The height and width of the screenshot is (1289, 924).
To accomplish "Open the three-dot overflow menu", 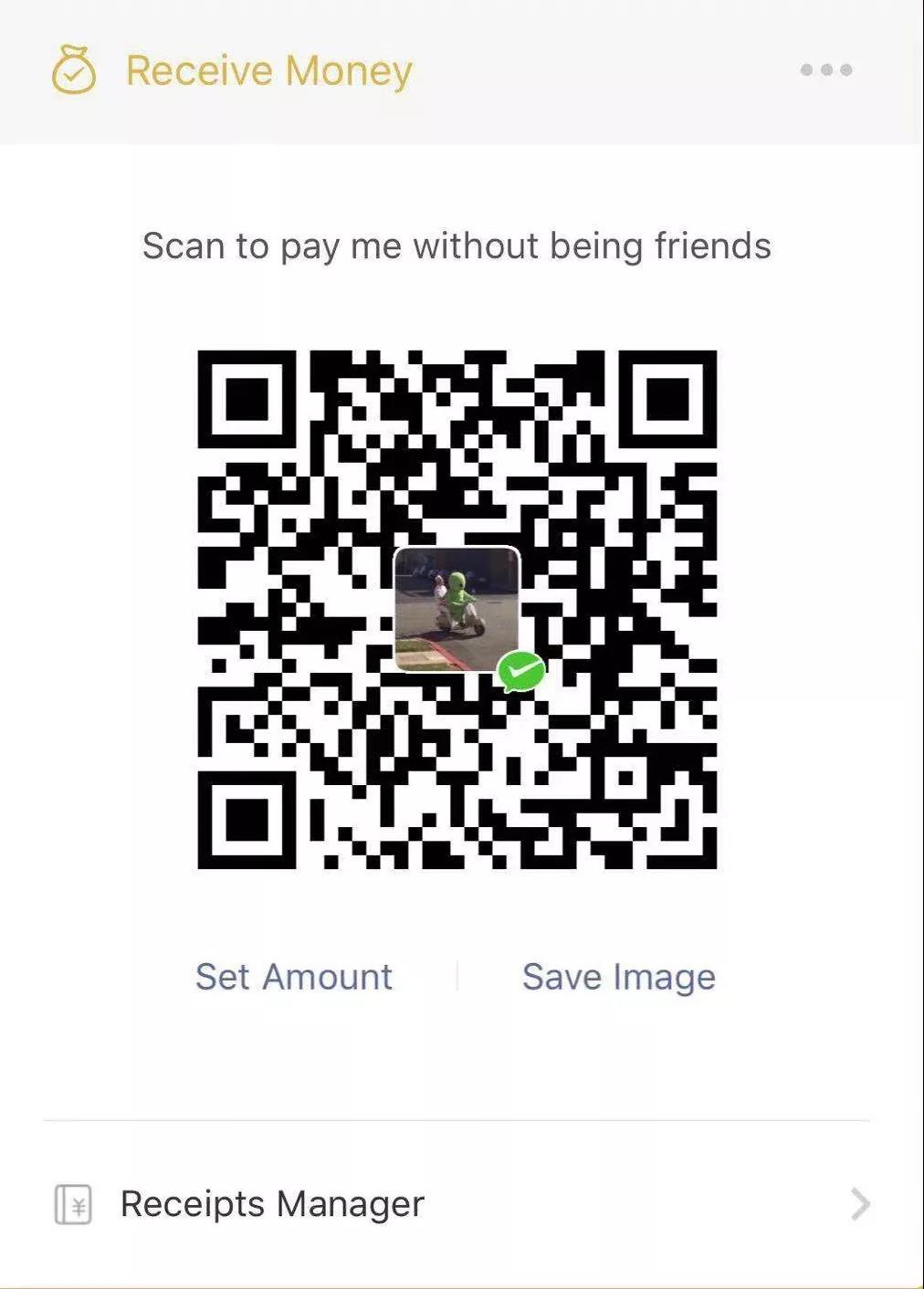I will (x=826, y=70).
